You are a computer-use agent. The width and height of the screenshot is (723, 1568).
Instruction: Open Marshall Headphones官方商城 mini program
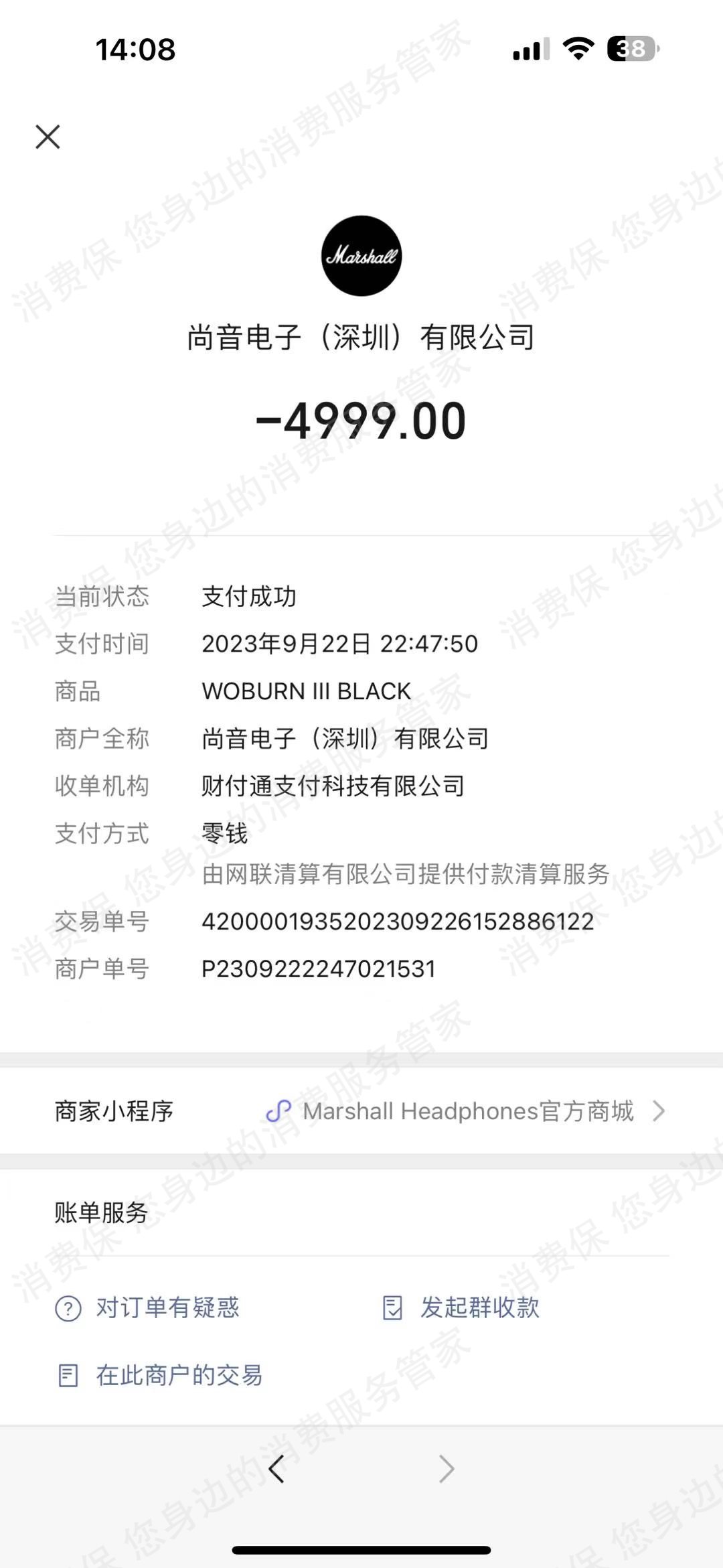[466, 1111]
